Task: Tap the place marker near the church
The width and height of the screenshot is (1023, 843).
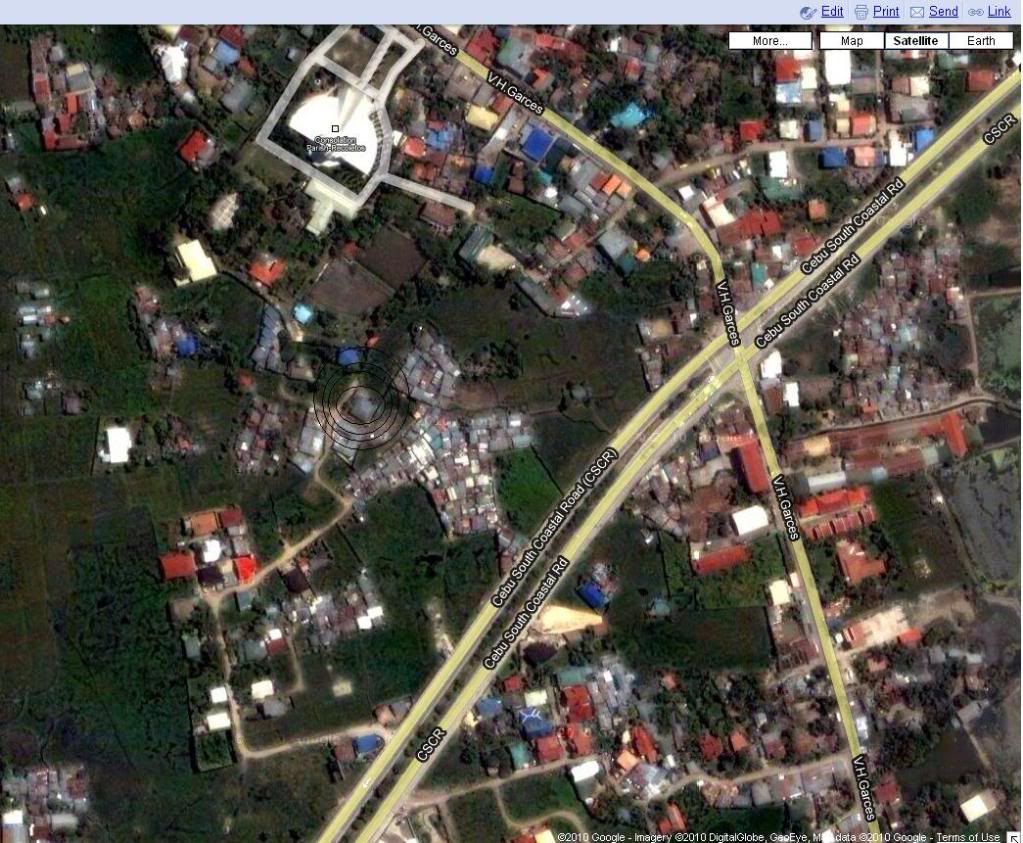Action: [335, 128]
